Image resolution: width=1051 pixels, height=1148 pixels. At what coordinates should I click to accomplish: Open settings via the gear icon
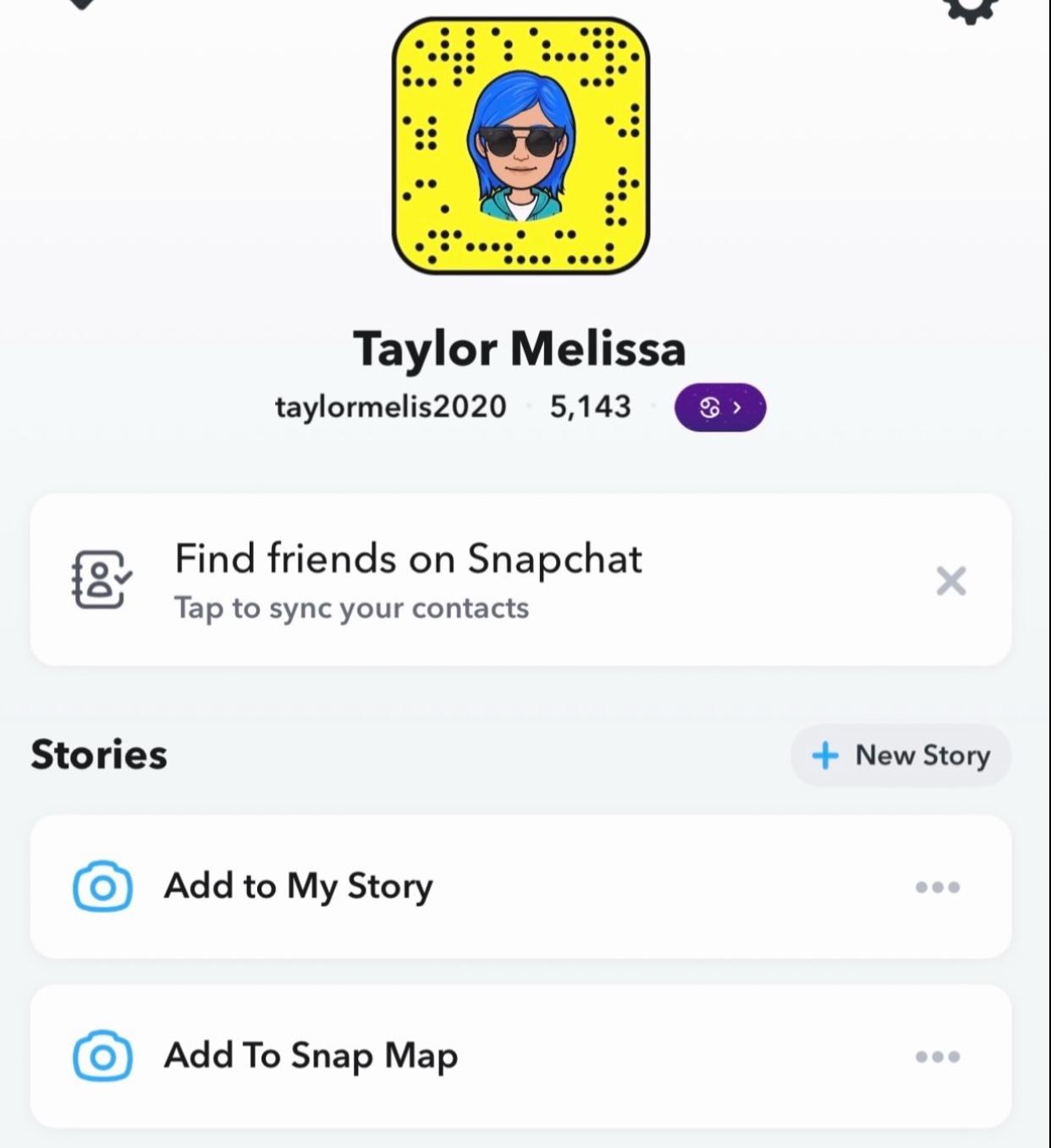(x=971, y=7)
